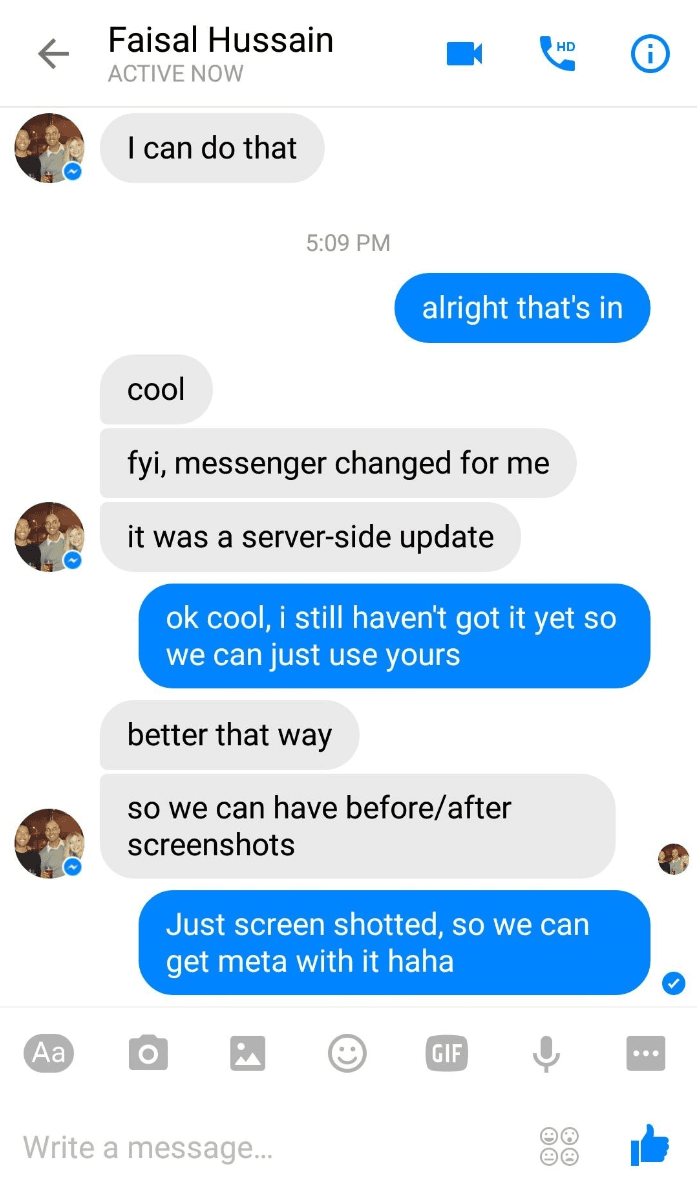Record a voice message with the microphone
This screenshot has height=1193, width=697.
pyautogui.click(x=545, y=1053)
